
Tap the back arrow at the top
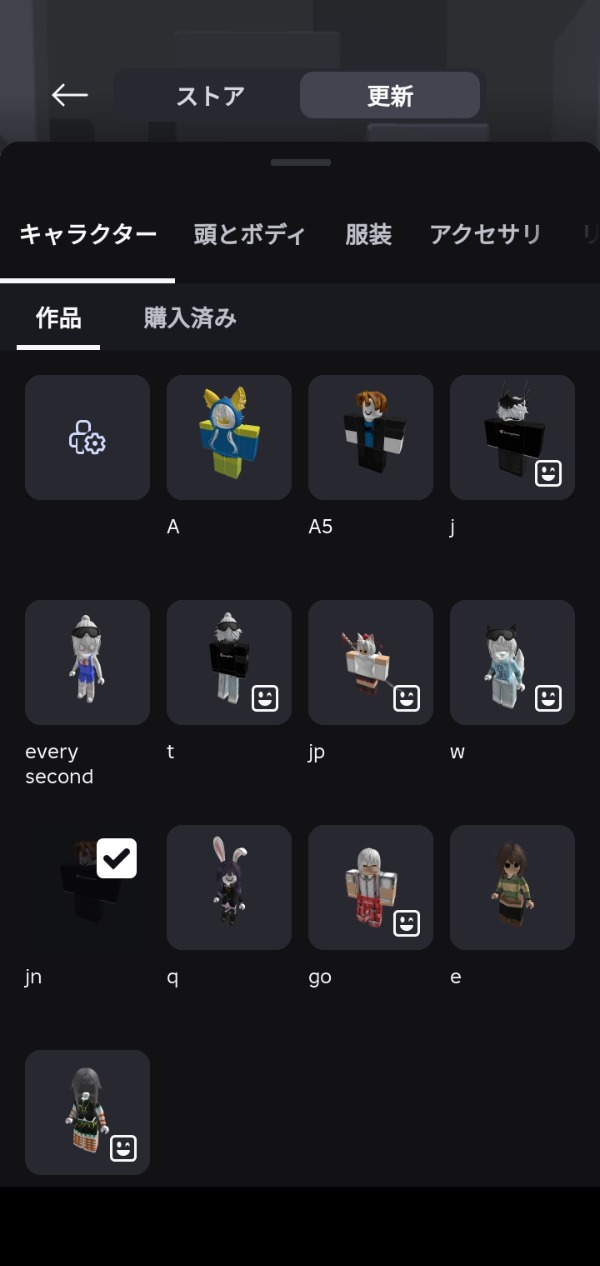pos(69,95)
